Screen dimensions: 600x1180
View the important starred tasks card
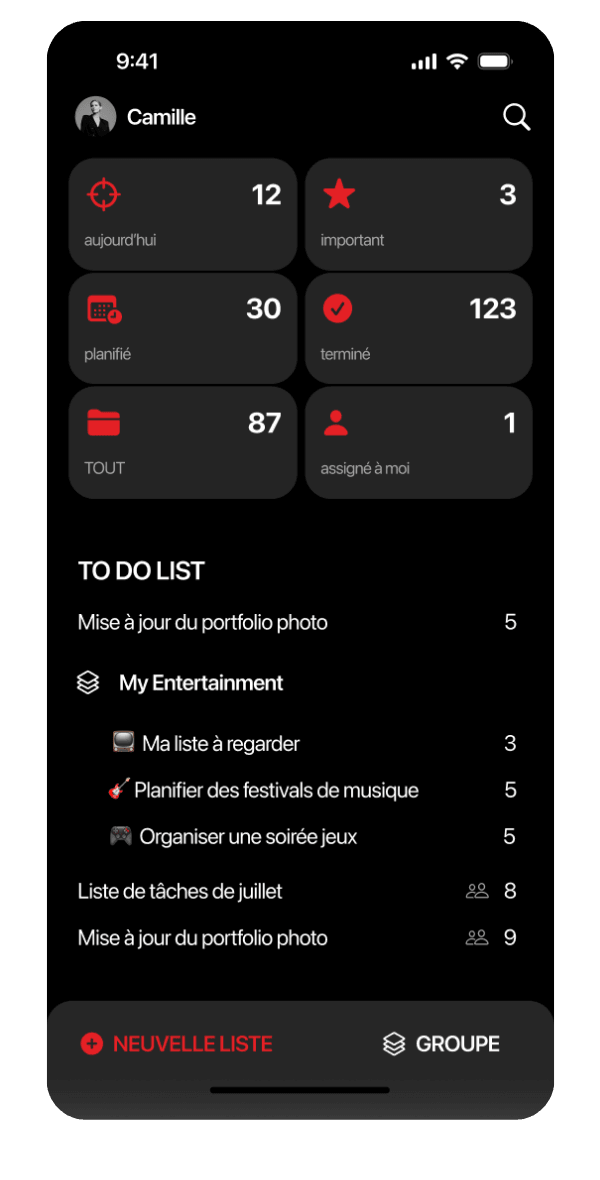[x=418, y=214]
